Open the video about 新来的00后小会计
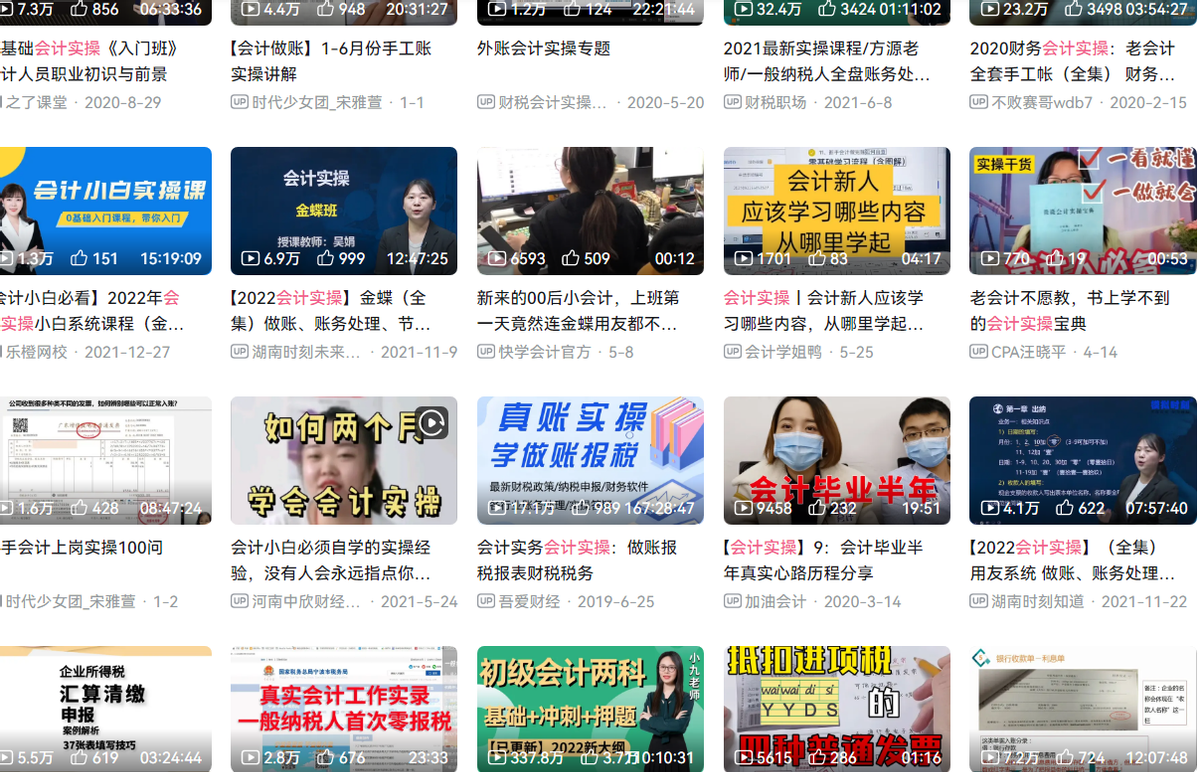Screen dimensions: 1200x772 tap(590, 210)
